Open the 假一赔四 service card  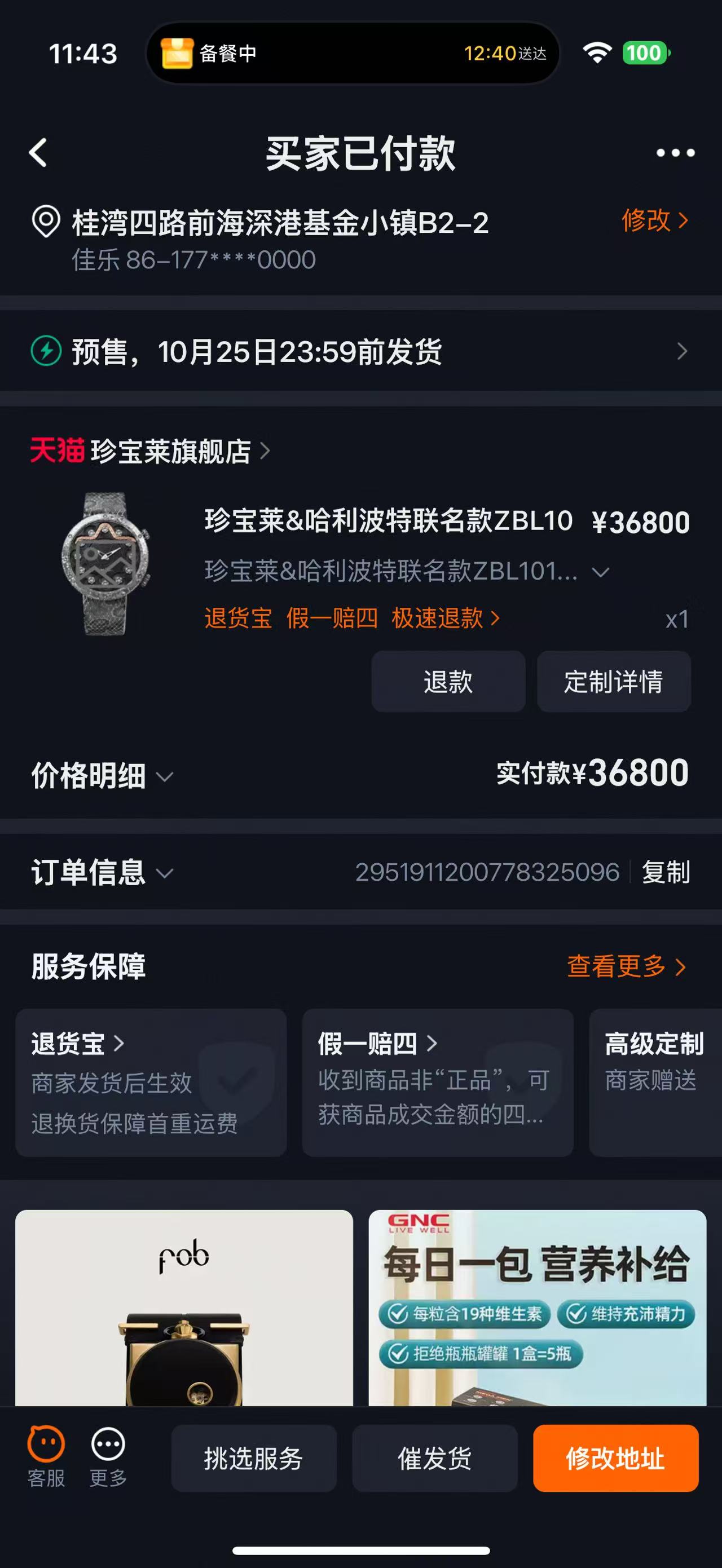pyautogui.click(x=437, y=1082)
